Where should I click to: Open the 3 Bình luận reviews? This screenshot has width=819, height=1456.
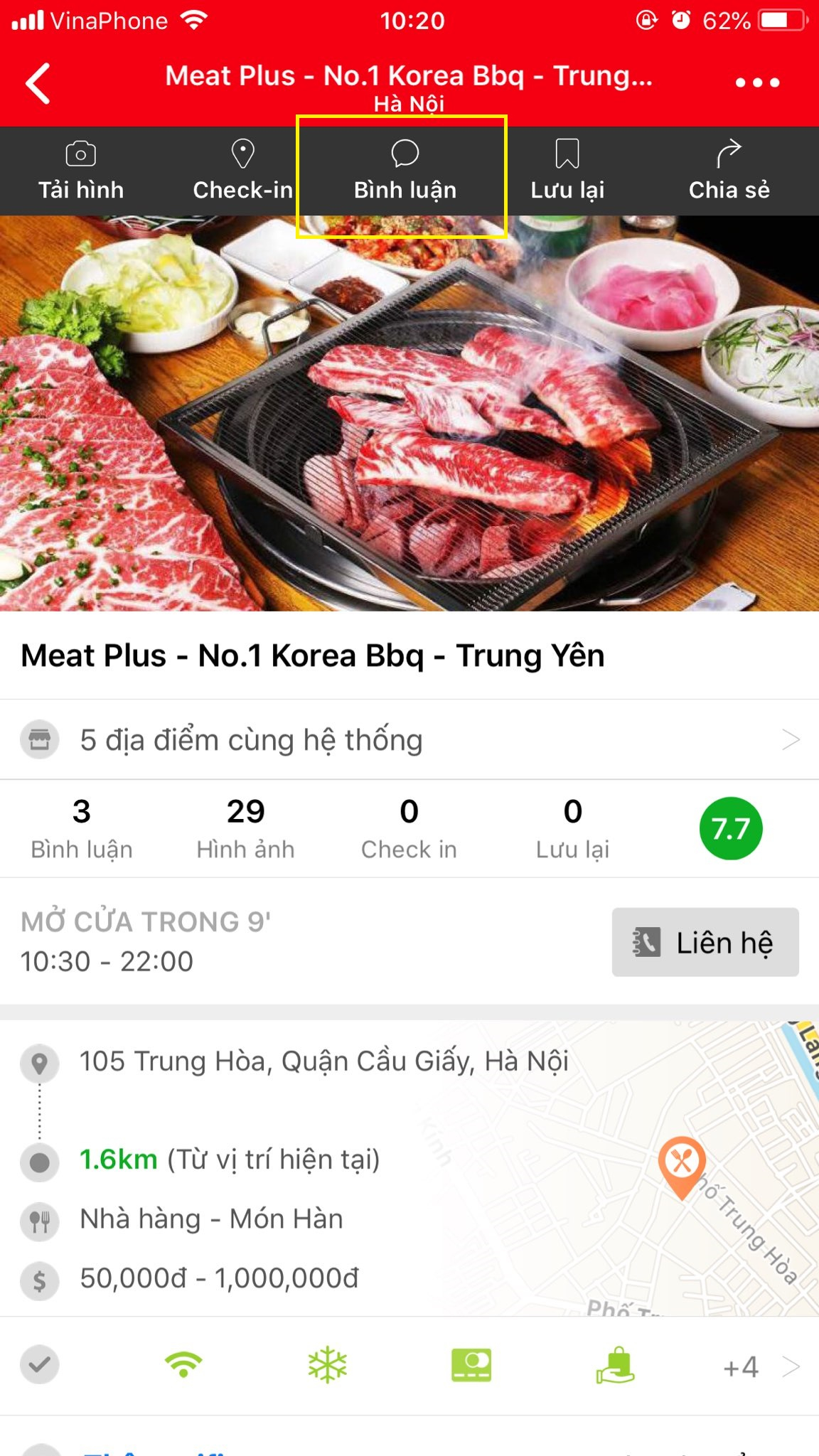click(x=82, y=828)
